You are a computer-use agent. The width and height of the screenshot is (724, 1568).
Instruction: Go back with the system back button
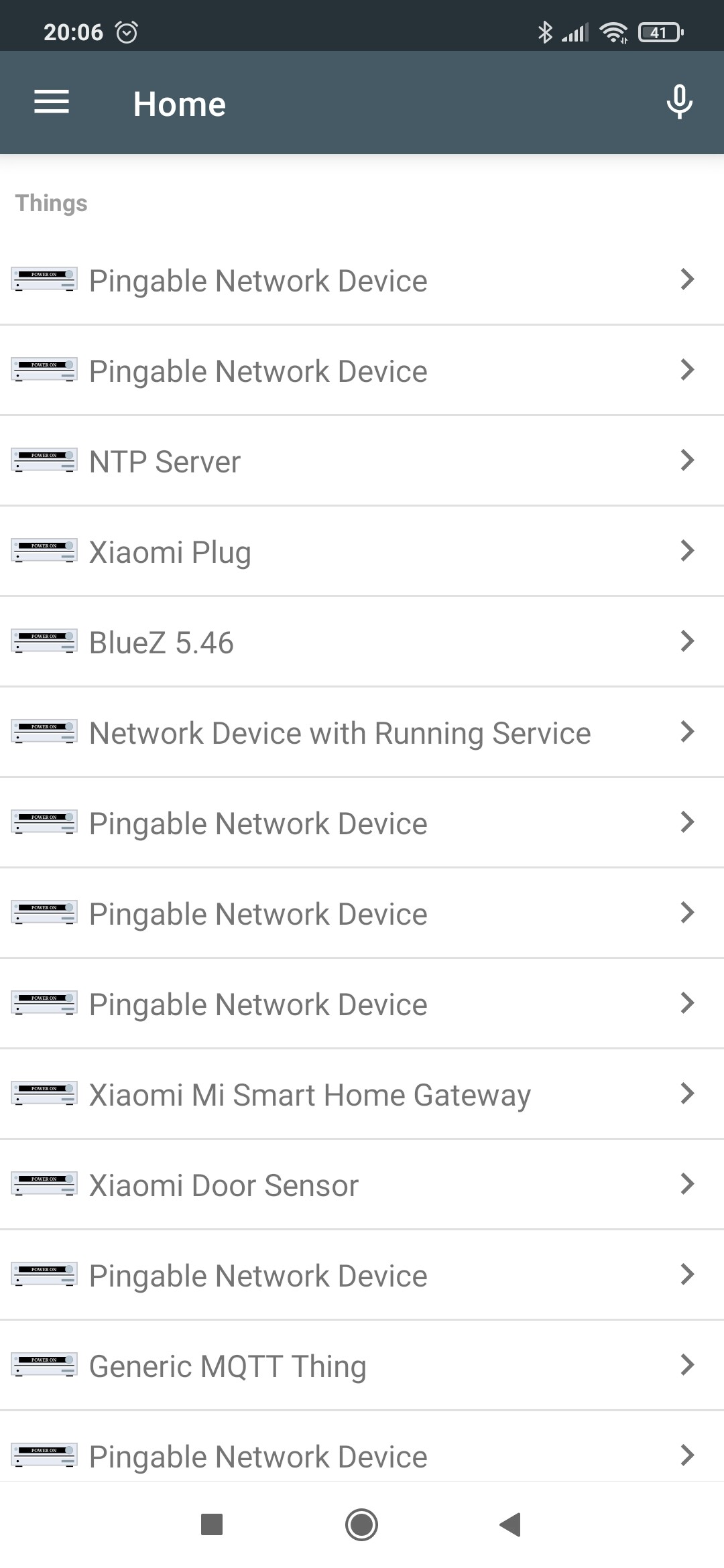(x=511, y=1524)
